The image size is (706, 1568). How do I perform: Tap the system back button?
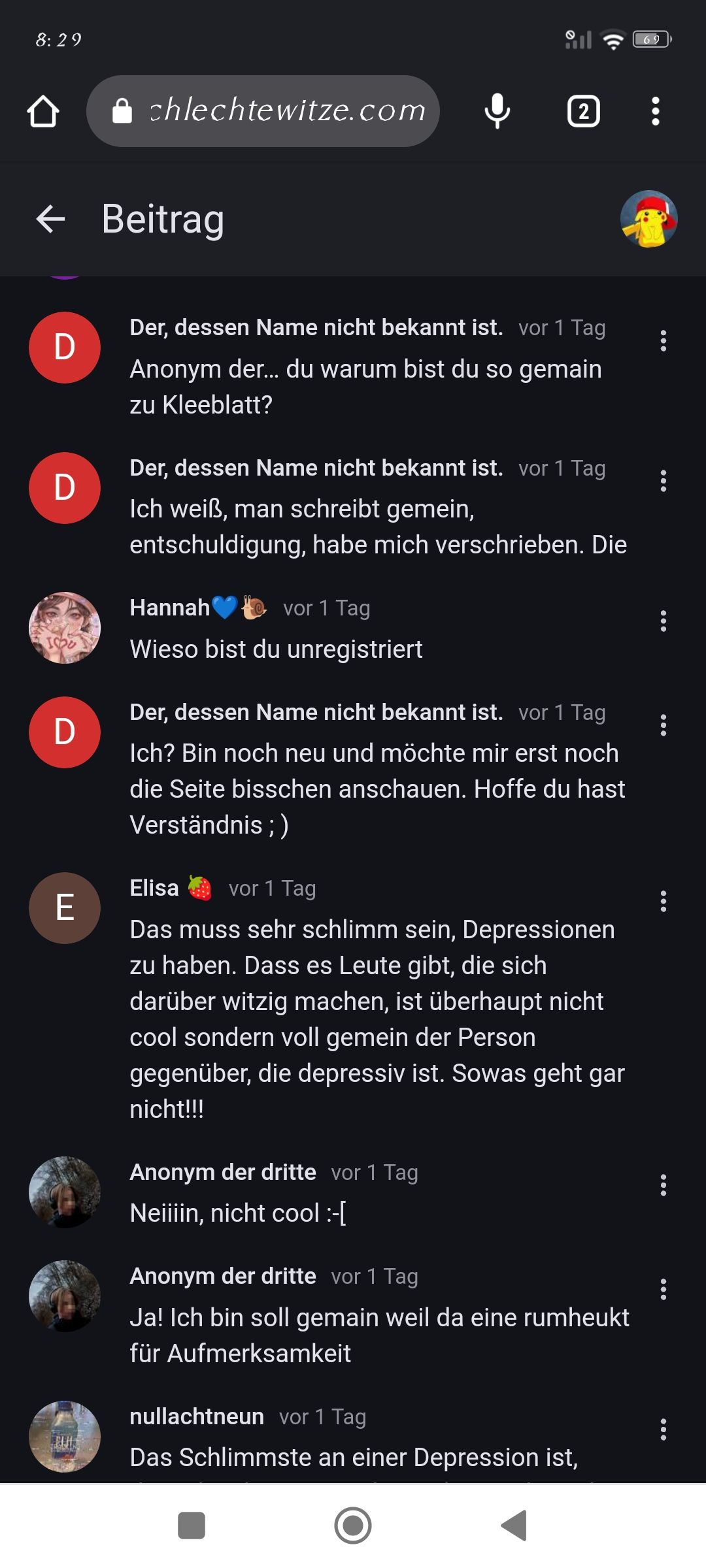click(514, 1526)
